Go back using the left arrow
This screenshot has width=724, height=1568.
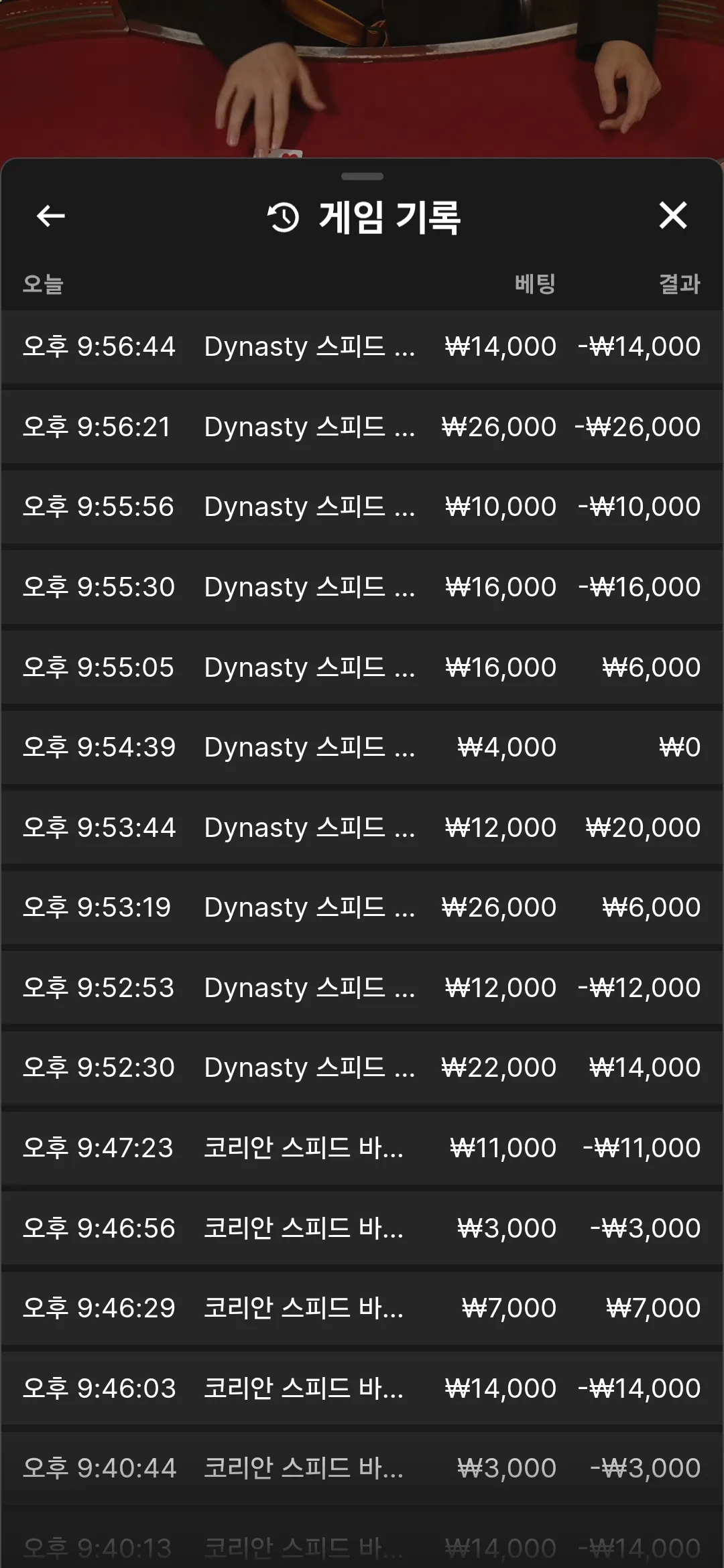click(x=50, y=216)
